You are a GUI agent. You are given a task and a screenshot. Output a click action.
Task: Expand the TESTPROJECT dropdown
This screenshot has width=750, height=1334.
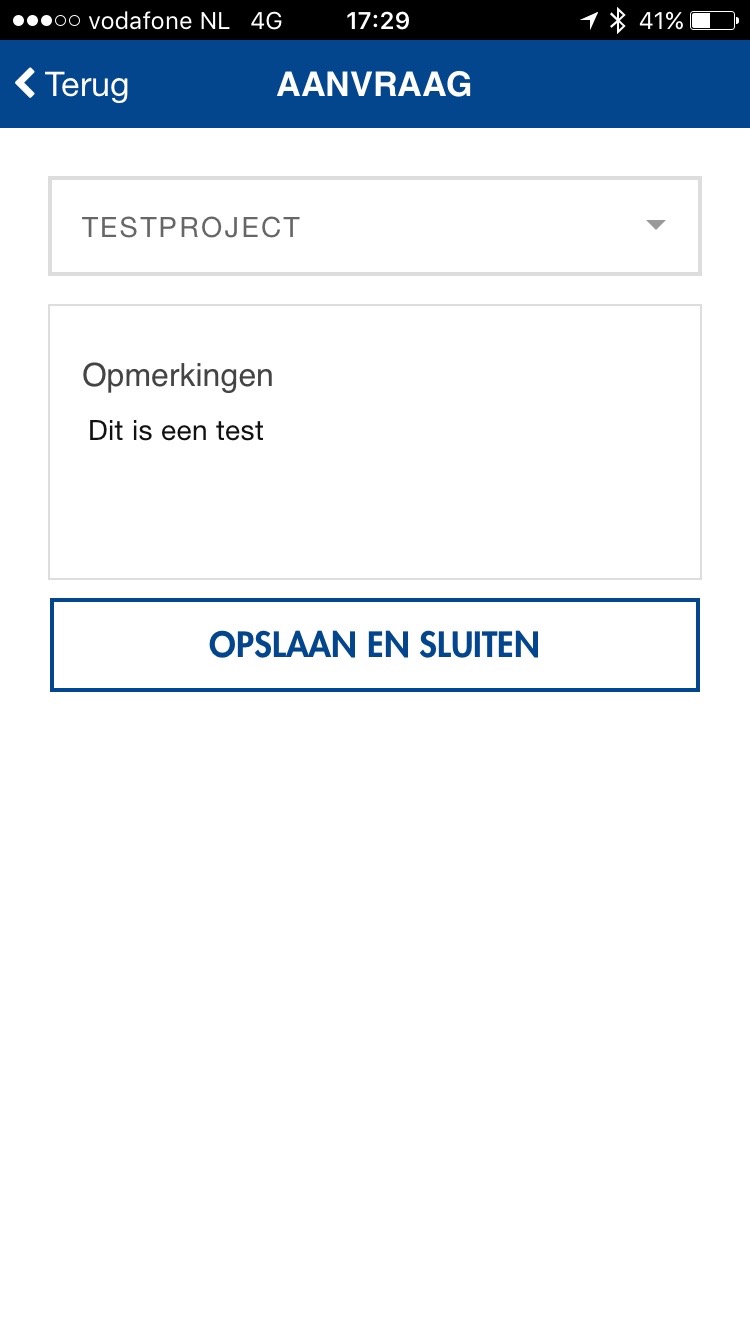point(375,226)
